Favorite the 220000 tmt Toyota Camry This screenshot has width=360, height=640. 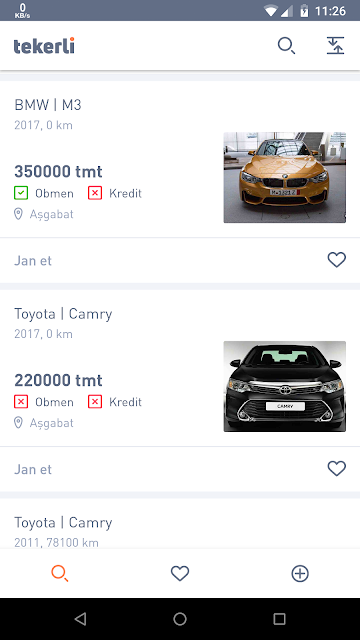pos(337,469)
